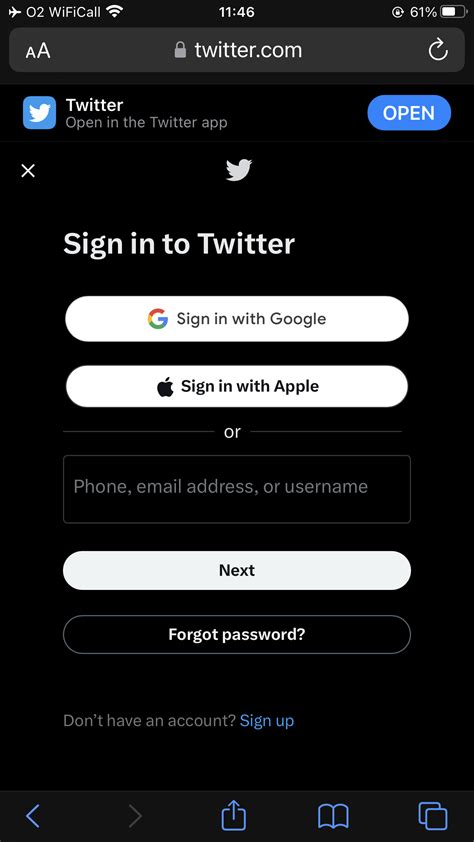Go back in Safari
This screenshot has width=474, height=842.
click(x=33, y=816)
